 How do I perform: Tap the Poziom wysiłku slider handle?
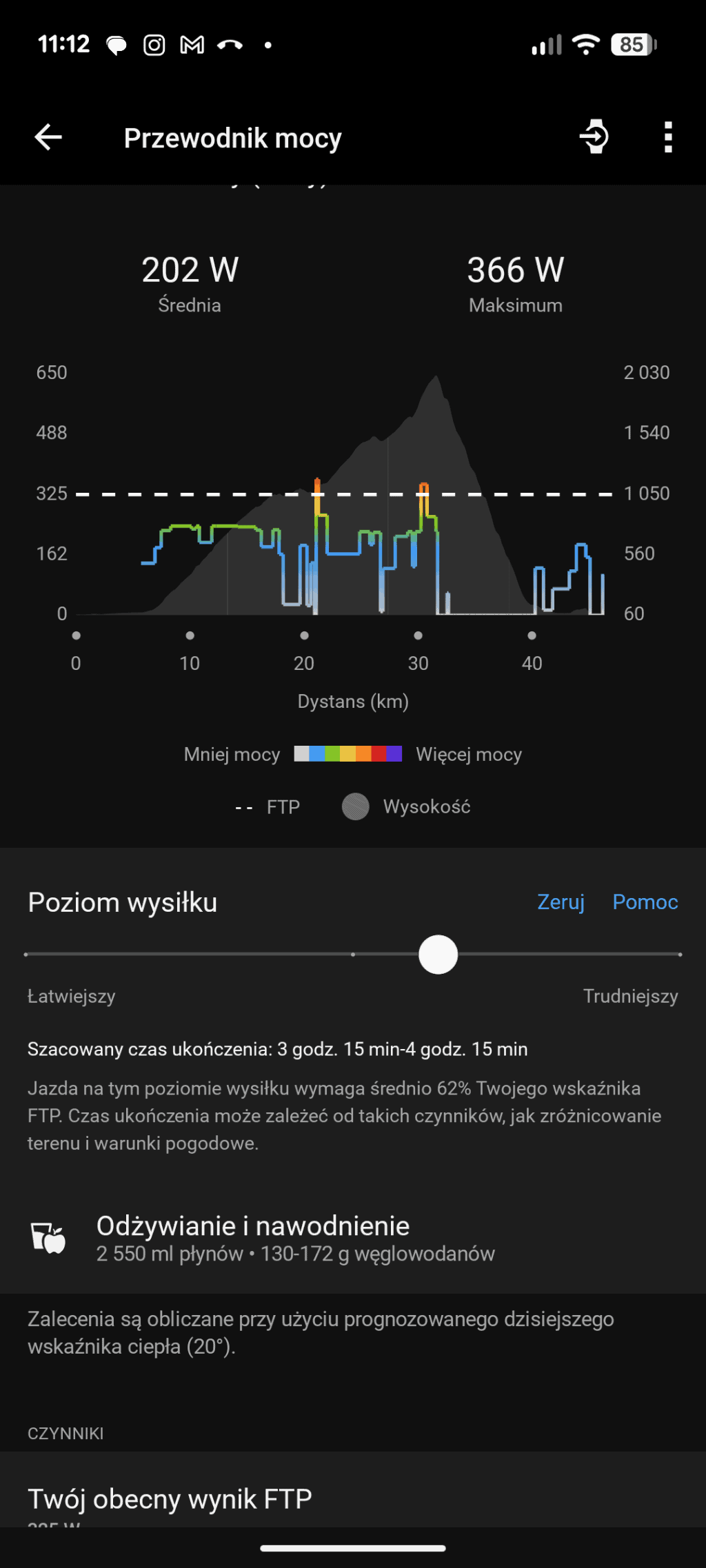(x=438, y=955)
